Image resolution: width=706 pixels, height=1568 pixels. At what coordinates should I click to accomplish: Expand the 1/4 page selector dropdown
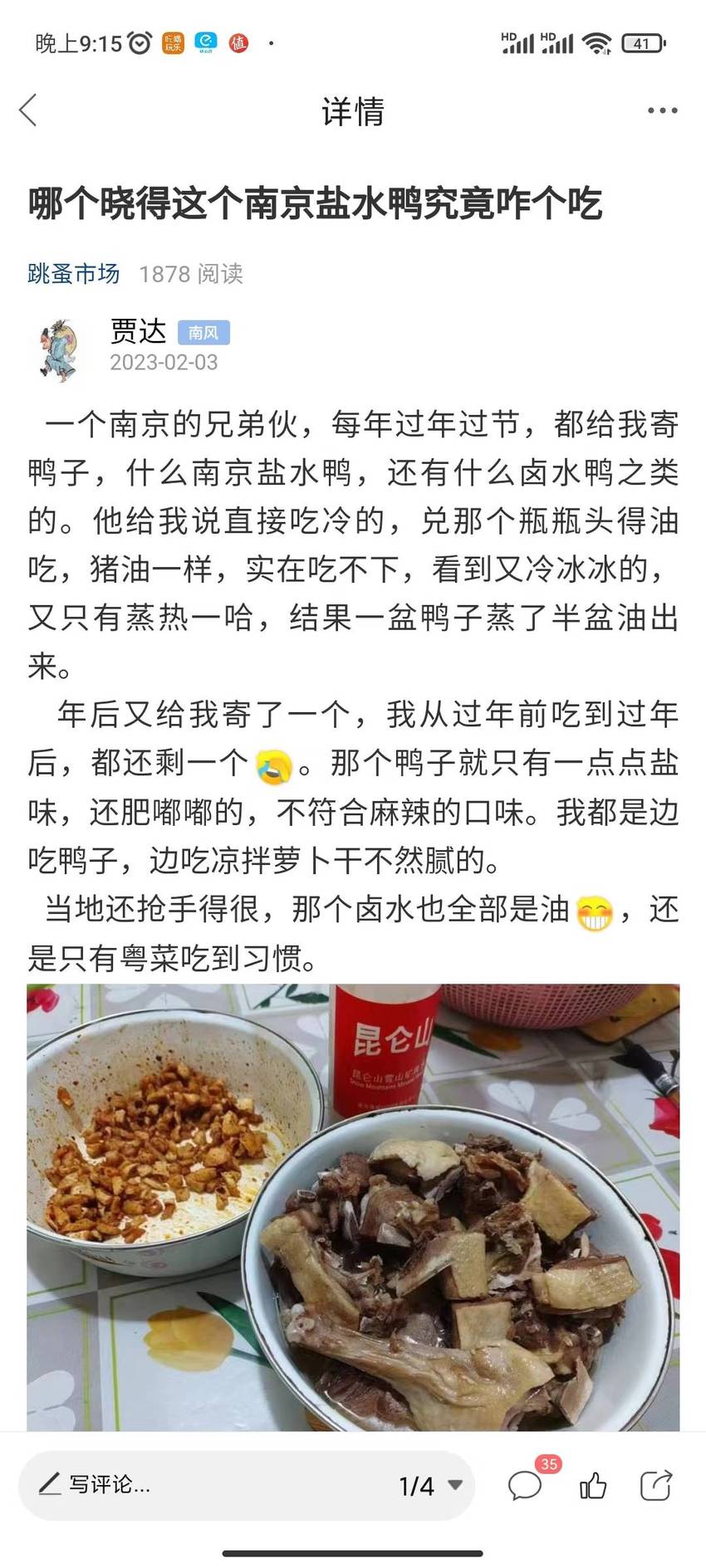tap(431, 1485)
